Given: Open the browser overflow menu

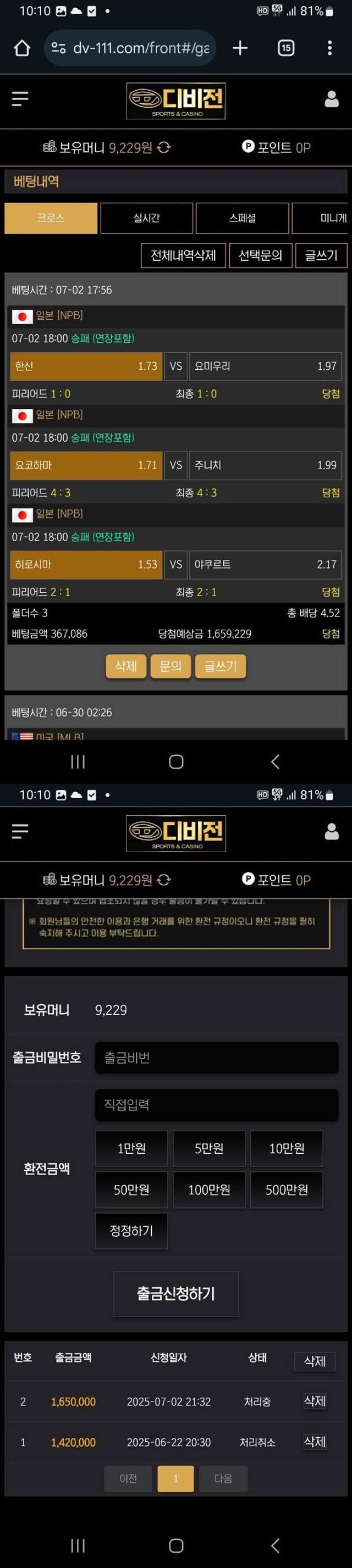Looking at the screenshot, I should coord(329,48).
